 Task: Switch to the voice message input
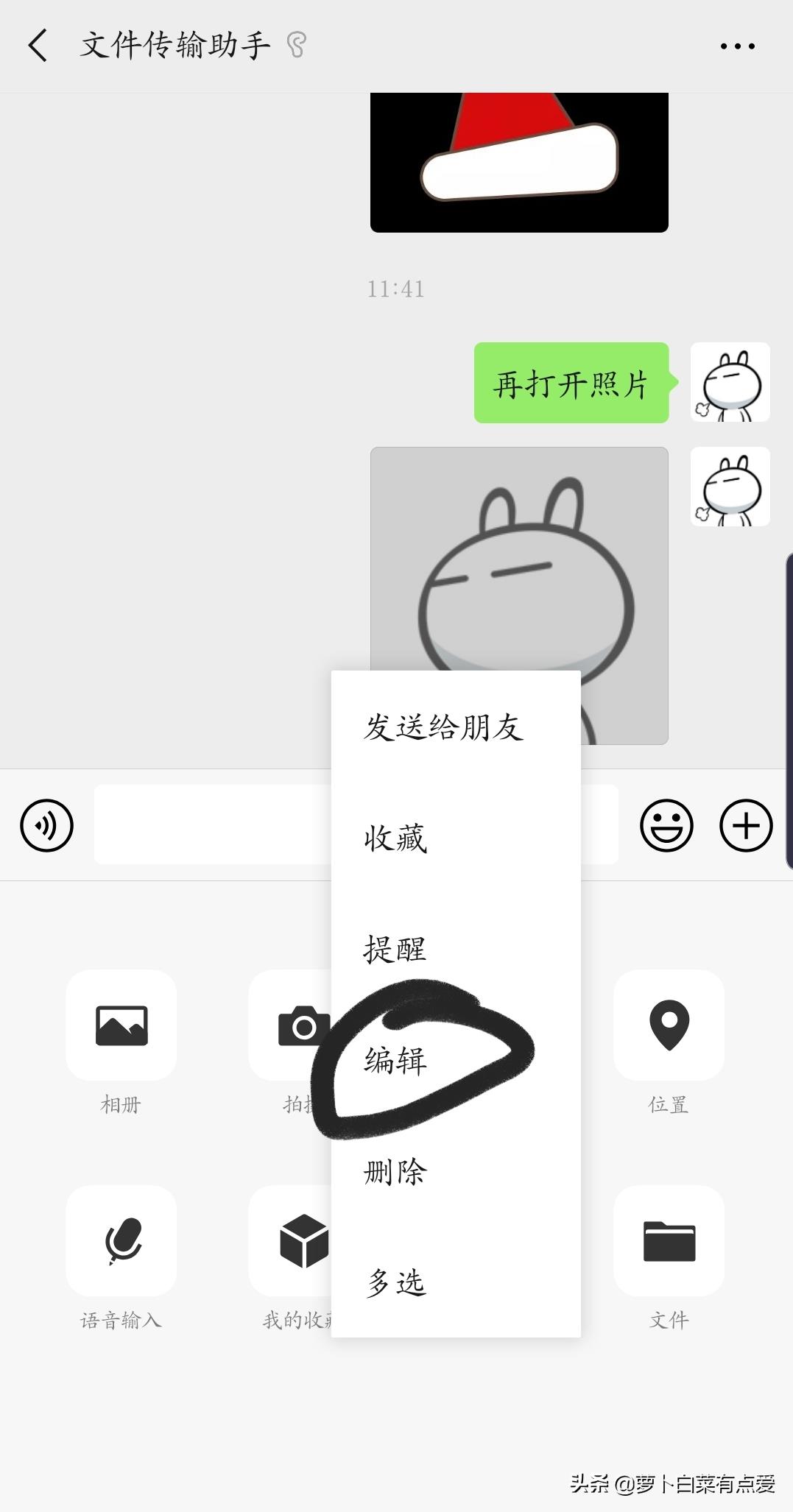(x=46, y=825)
